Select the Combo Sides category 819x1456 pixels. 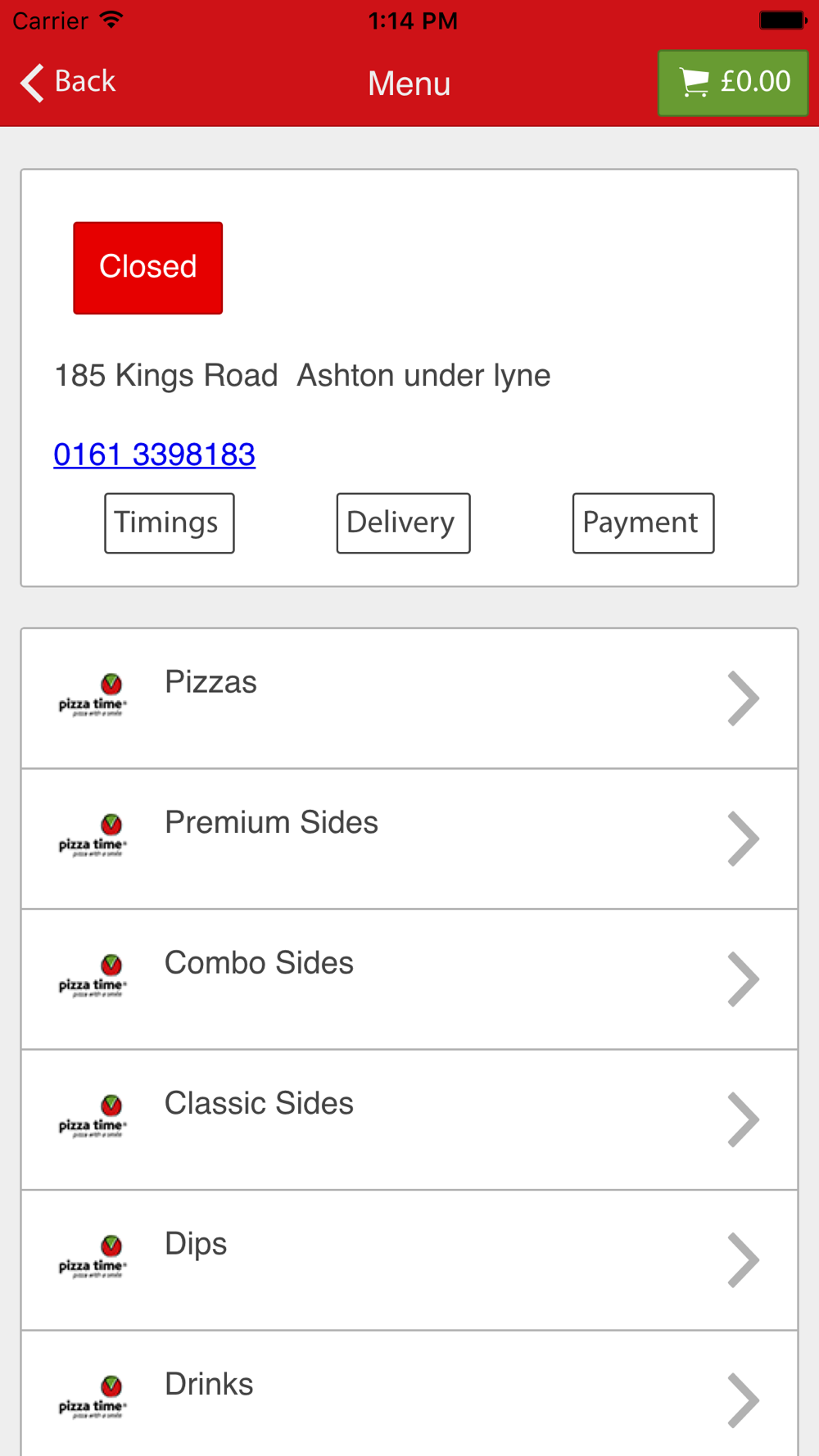409,979
